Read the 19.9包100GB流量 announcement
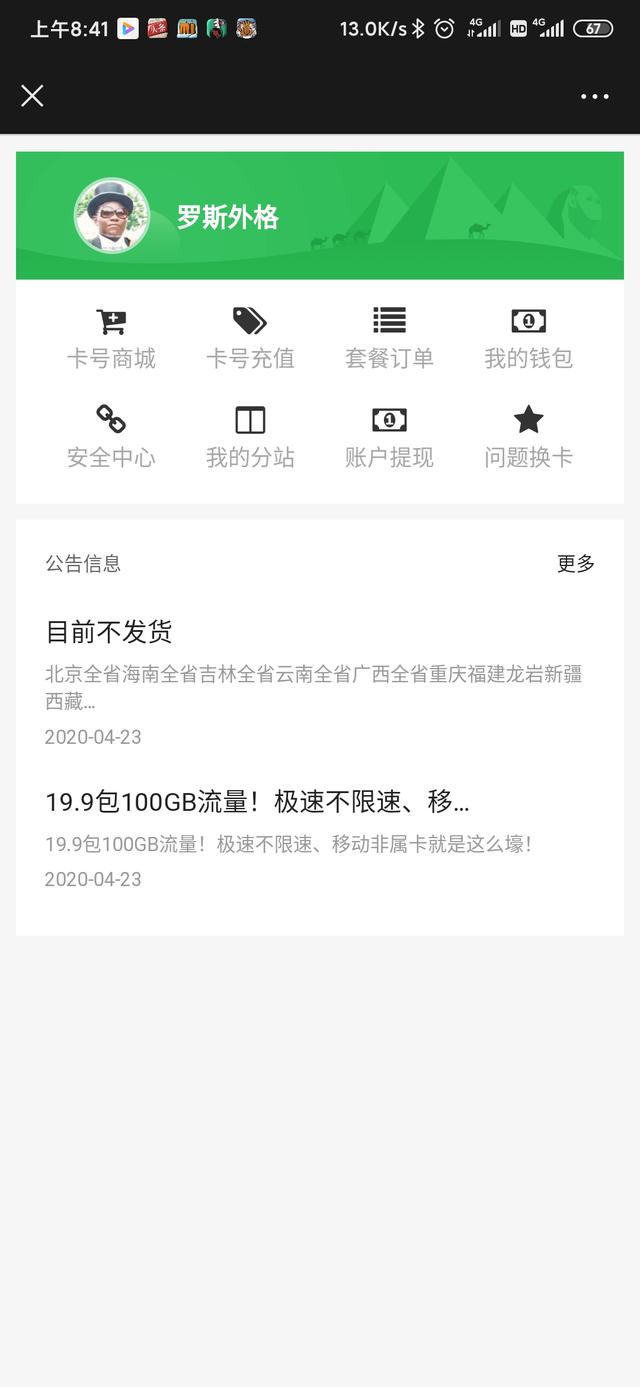 257,802
